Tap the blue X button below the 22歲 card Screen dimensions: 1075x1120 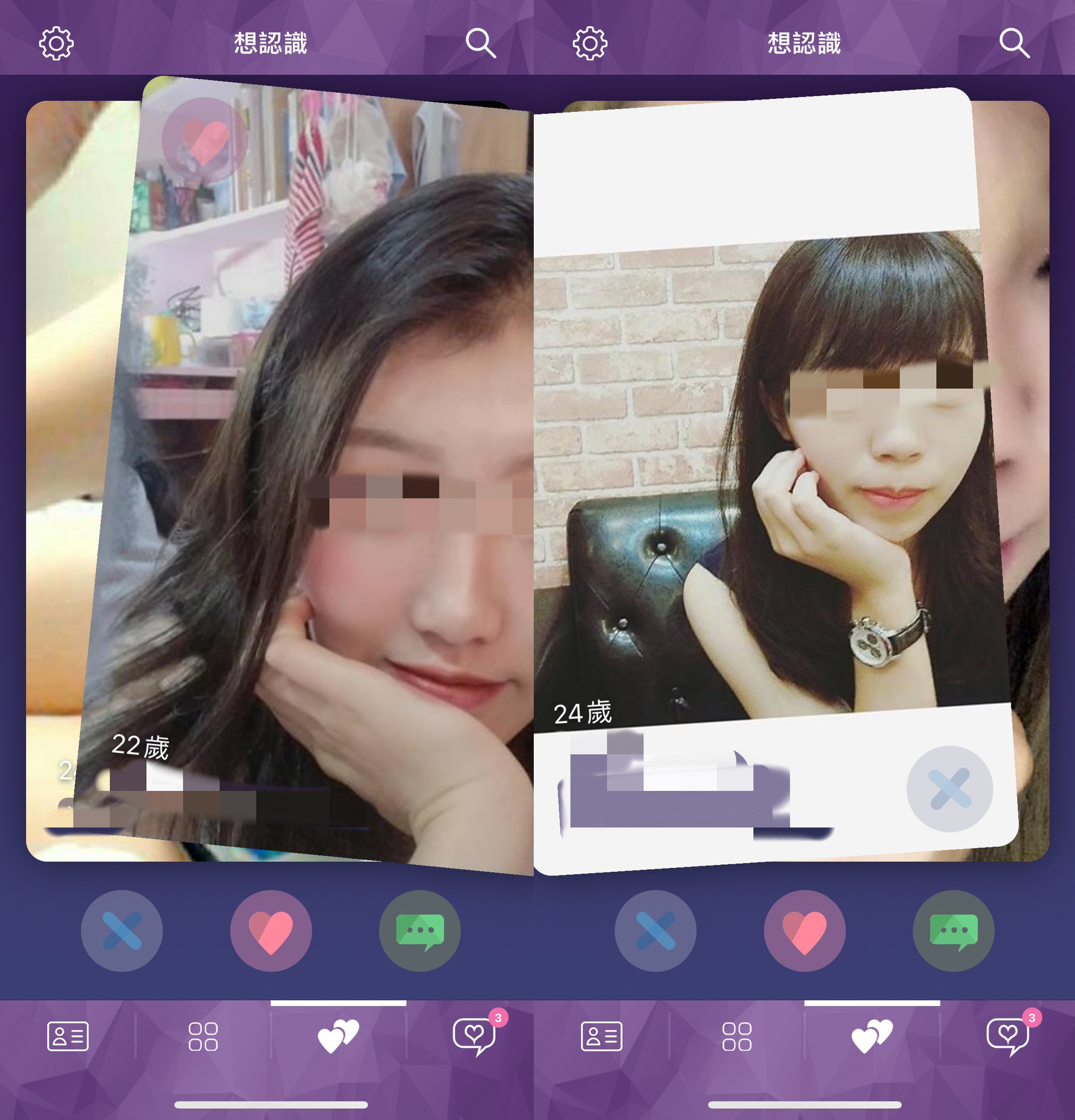(x=122, y=931)
